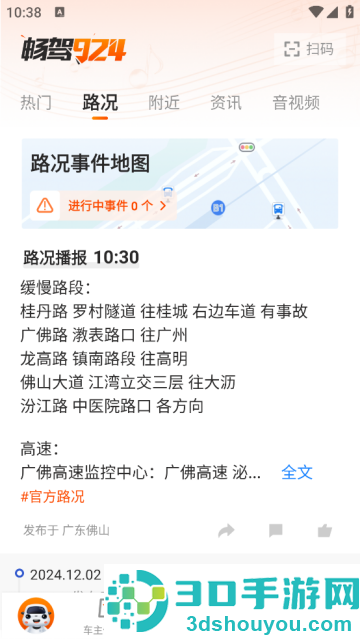Share the 10:30 traffic report

coord(226,531)
